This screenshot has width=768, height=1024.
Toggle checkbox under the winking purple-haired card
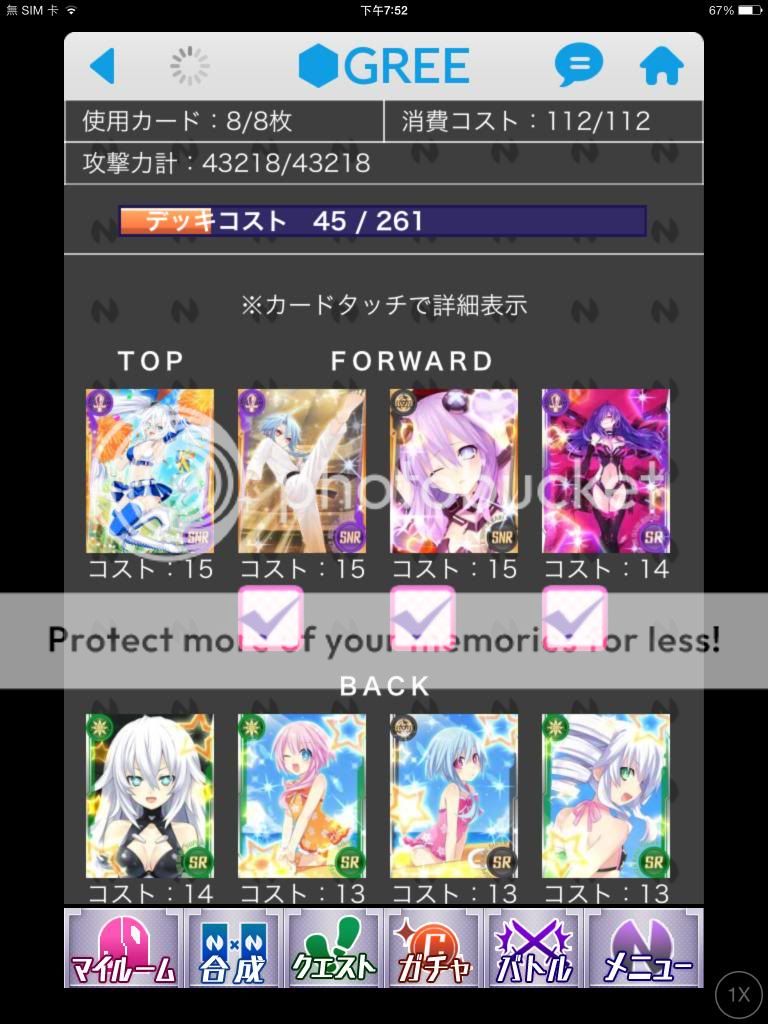point(422,617)
